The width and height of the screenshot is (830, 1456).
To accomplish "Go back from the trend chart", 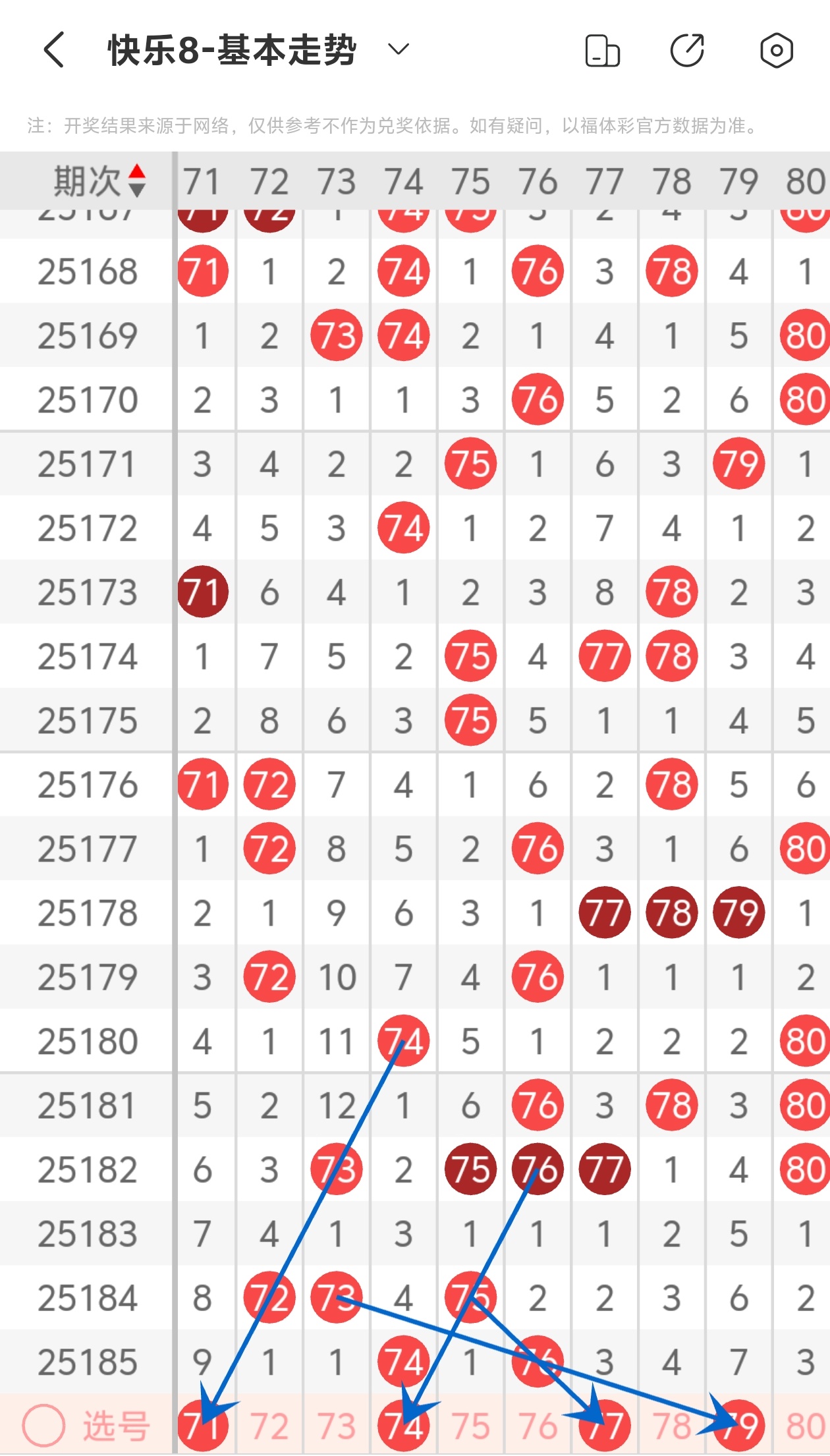I will click(54, 50).
